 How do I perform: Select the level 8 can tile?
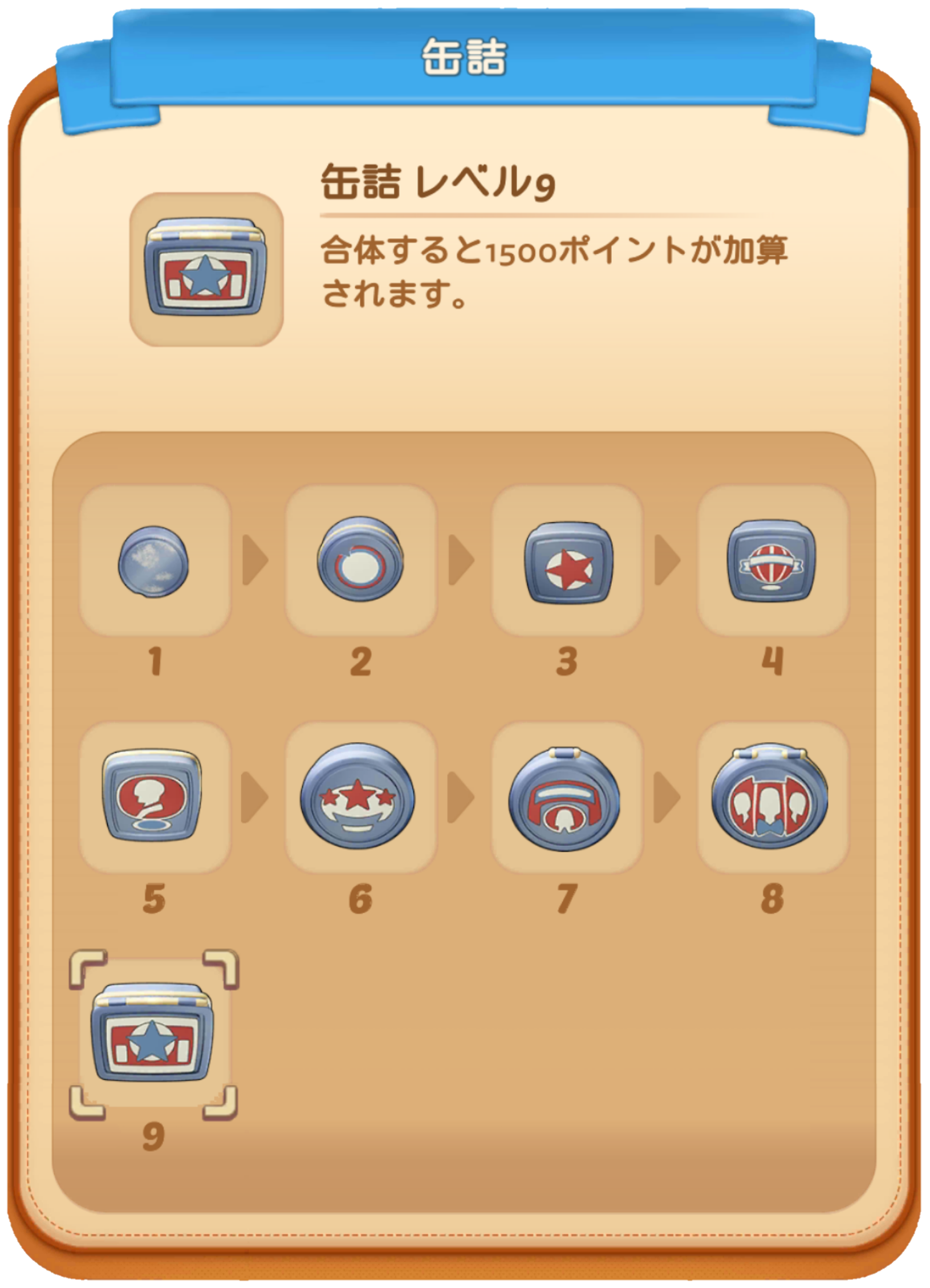[x=773, y=797]
